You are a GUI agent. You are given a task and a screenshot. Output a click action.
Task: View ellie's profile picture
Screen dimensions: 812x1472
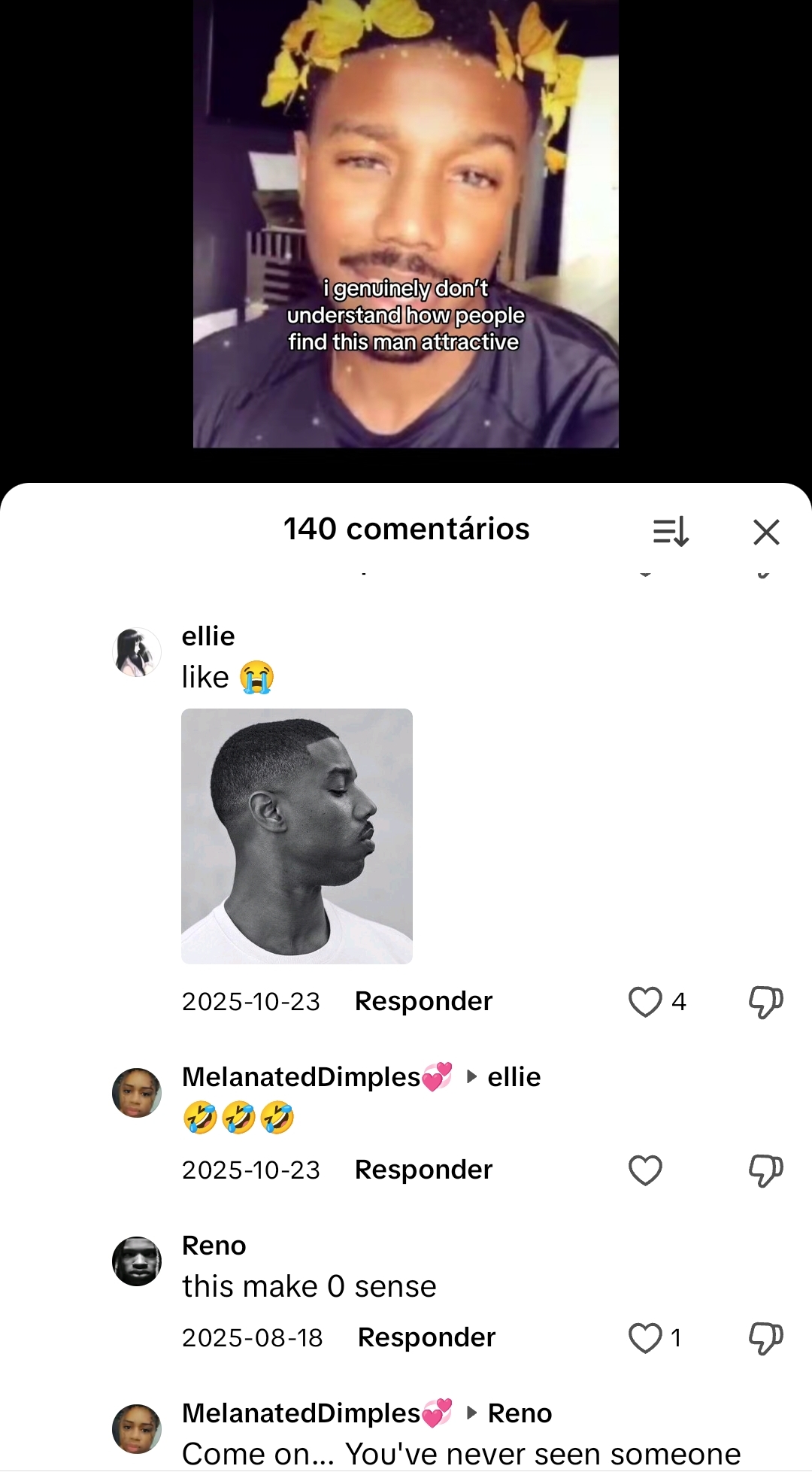pos(137,652)
